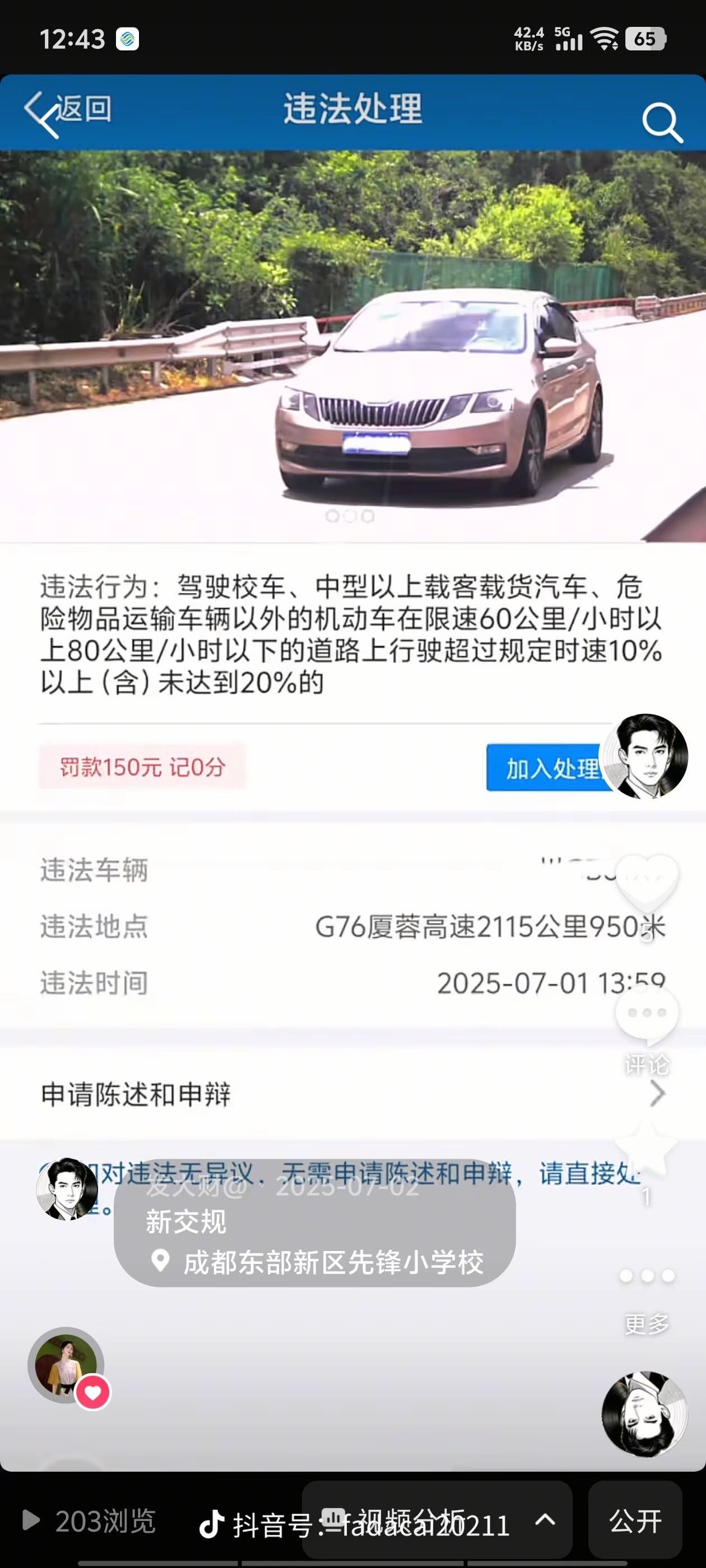Screen dimensions: 706x1568
Task: Change the 公开 visibility setting
Action: tap(635, 1520)
